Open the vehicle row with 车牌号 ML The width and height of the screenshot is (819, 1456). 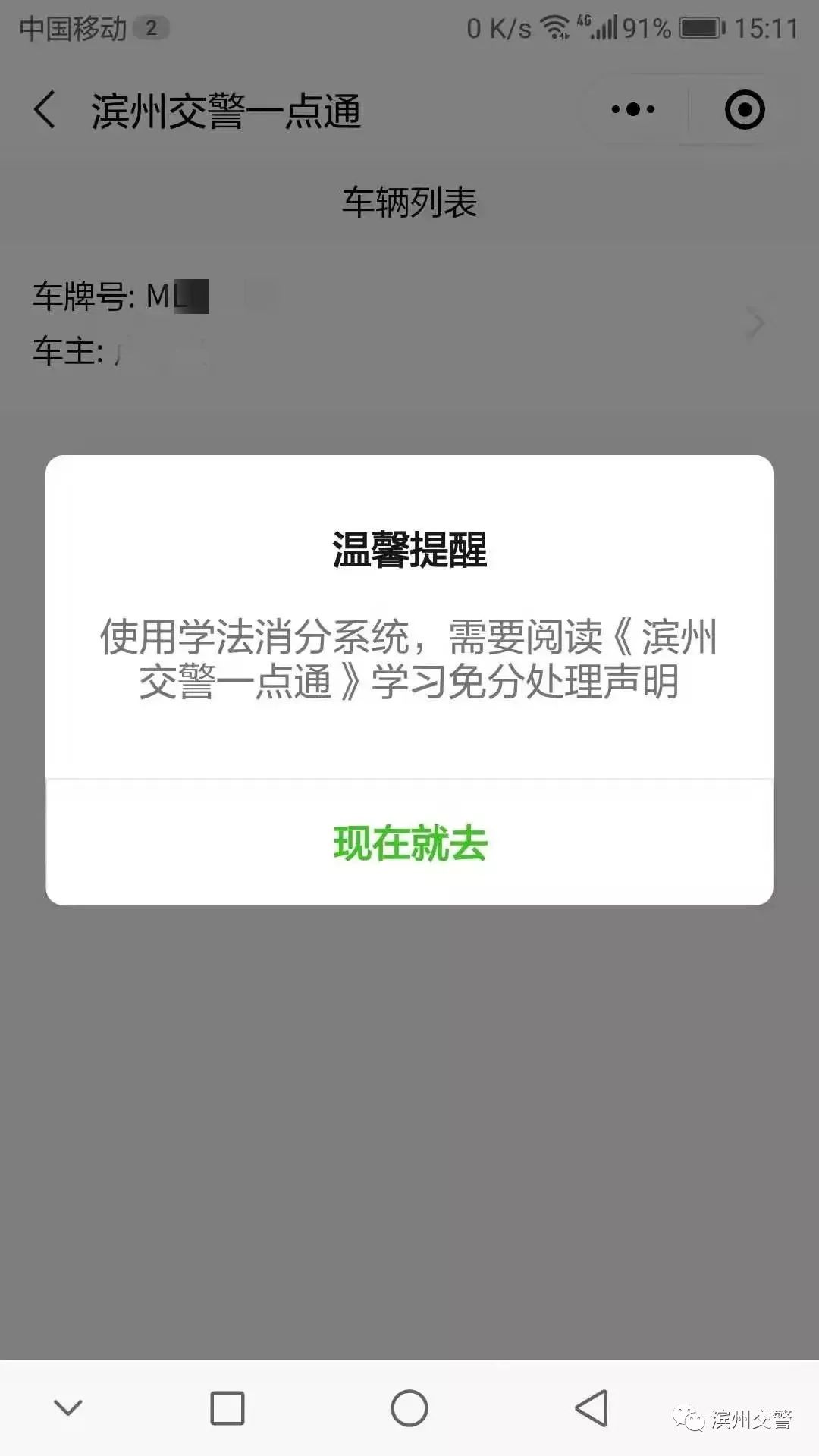[x=394, y=324]
